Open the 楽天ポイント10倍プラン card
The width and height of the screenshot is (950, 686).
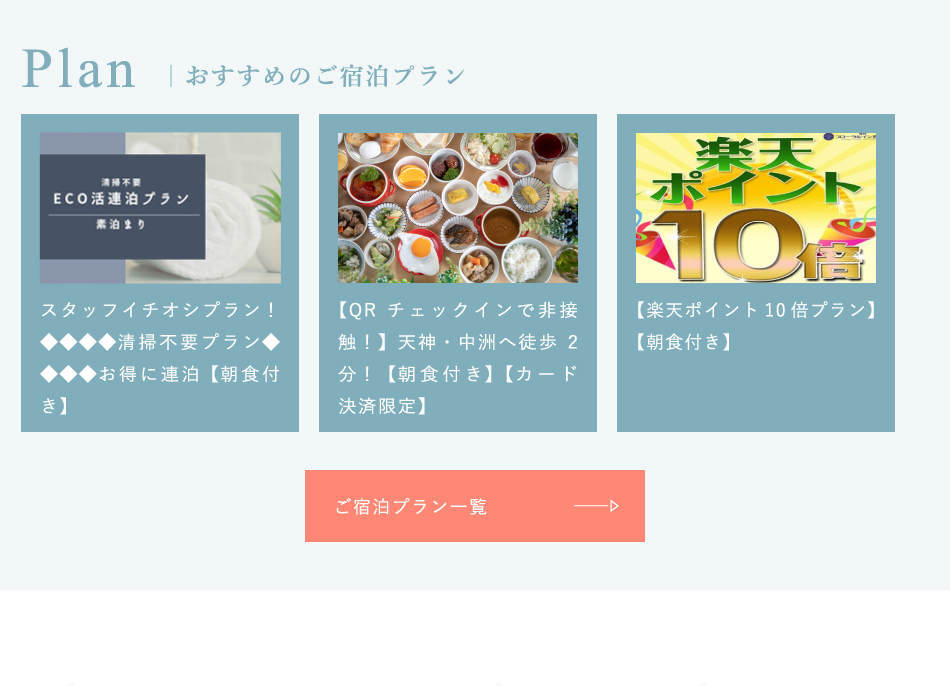pyautogui.click(x=756, y=272)
